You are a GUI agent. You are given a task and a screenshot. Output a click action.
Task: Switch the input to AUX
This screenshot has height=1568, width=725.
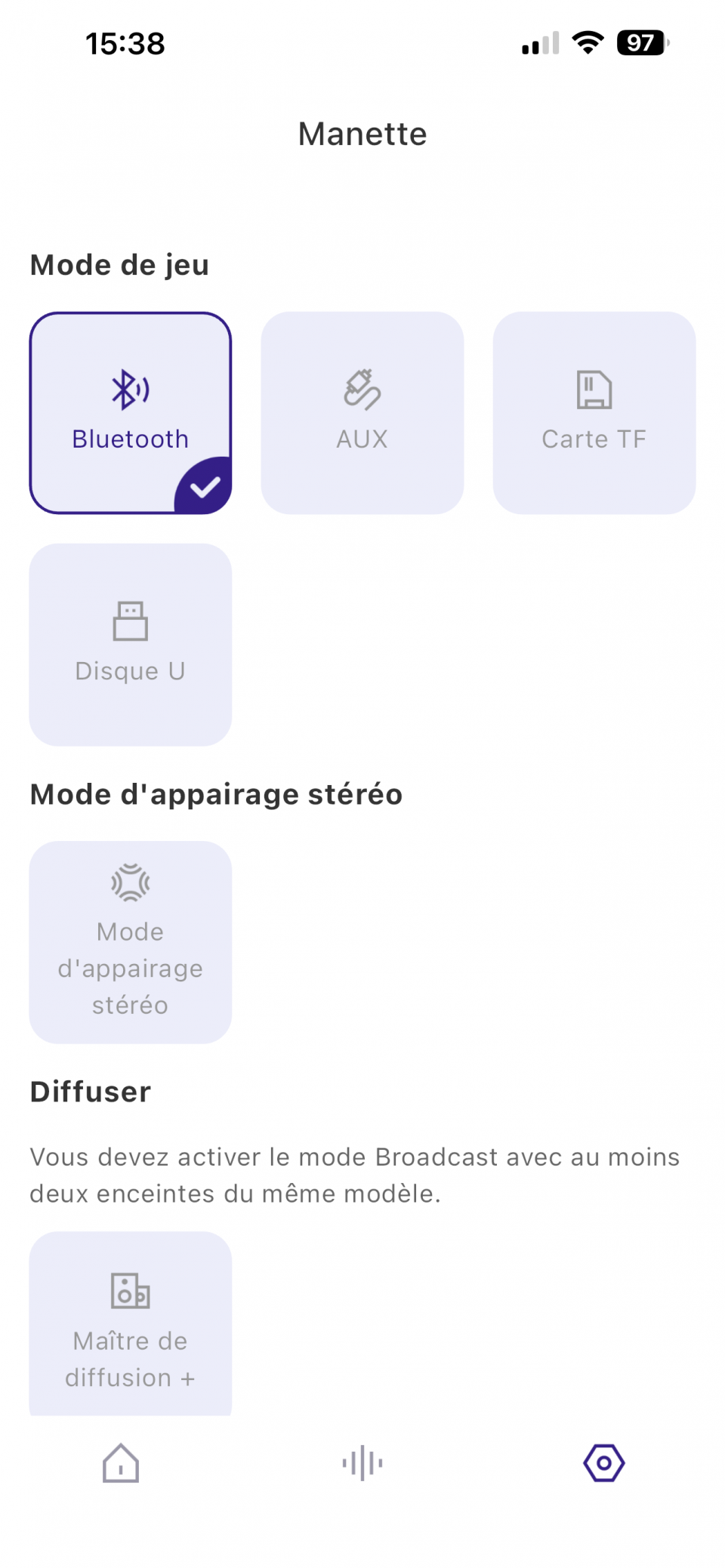[362, 412]
